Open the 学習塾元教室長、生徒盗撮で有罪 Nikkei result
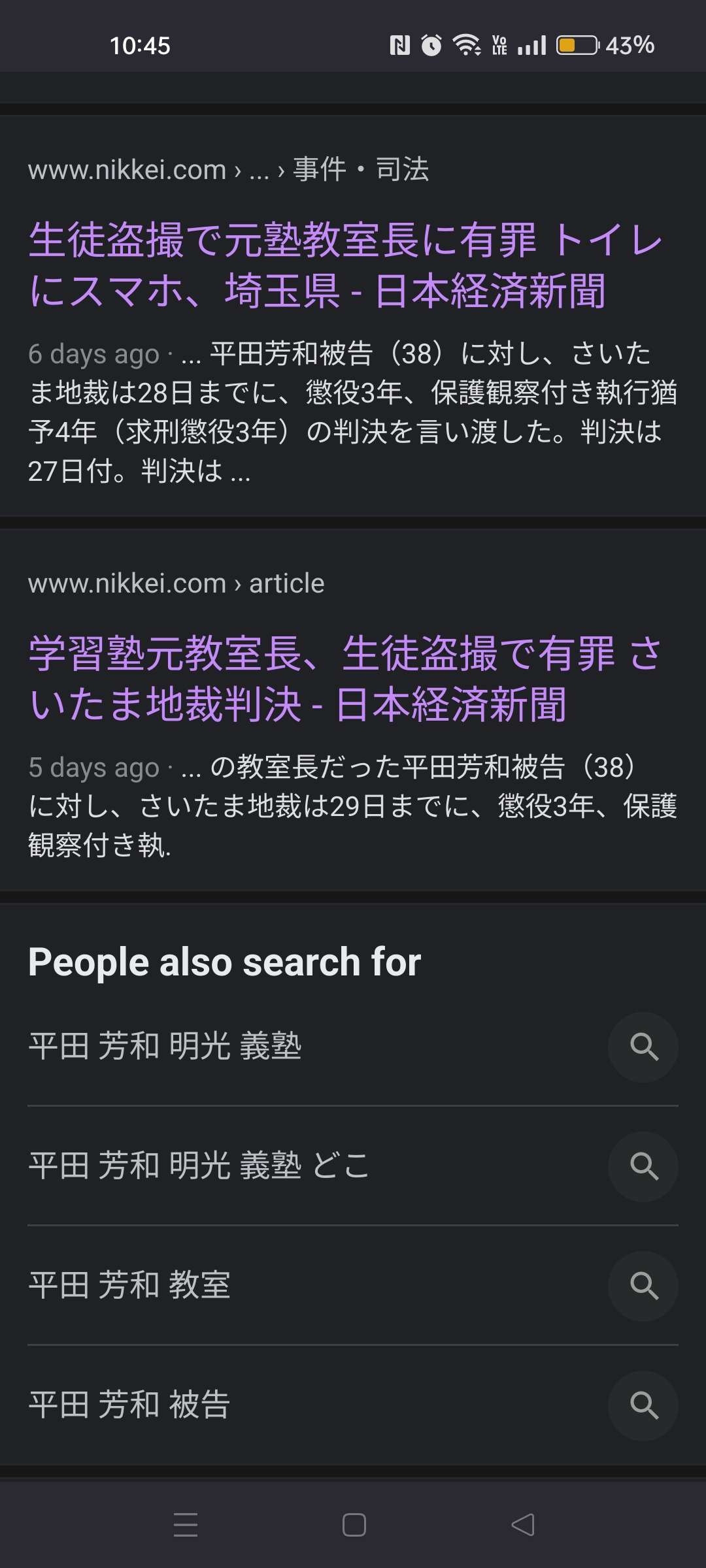706x1568 pixels. (x=345, y=678)
